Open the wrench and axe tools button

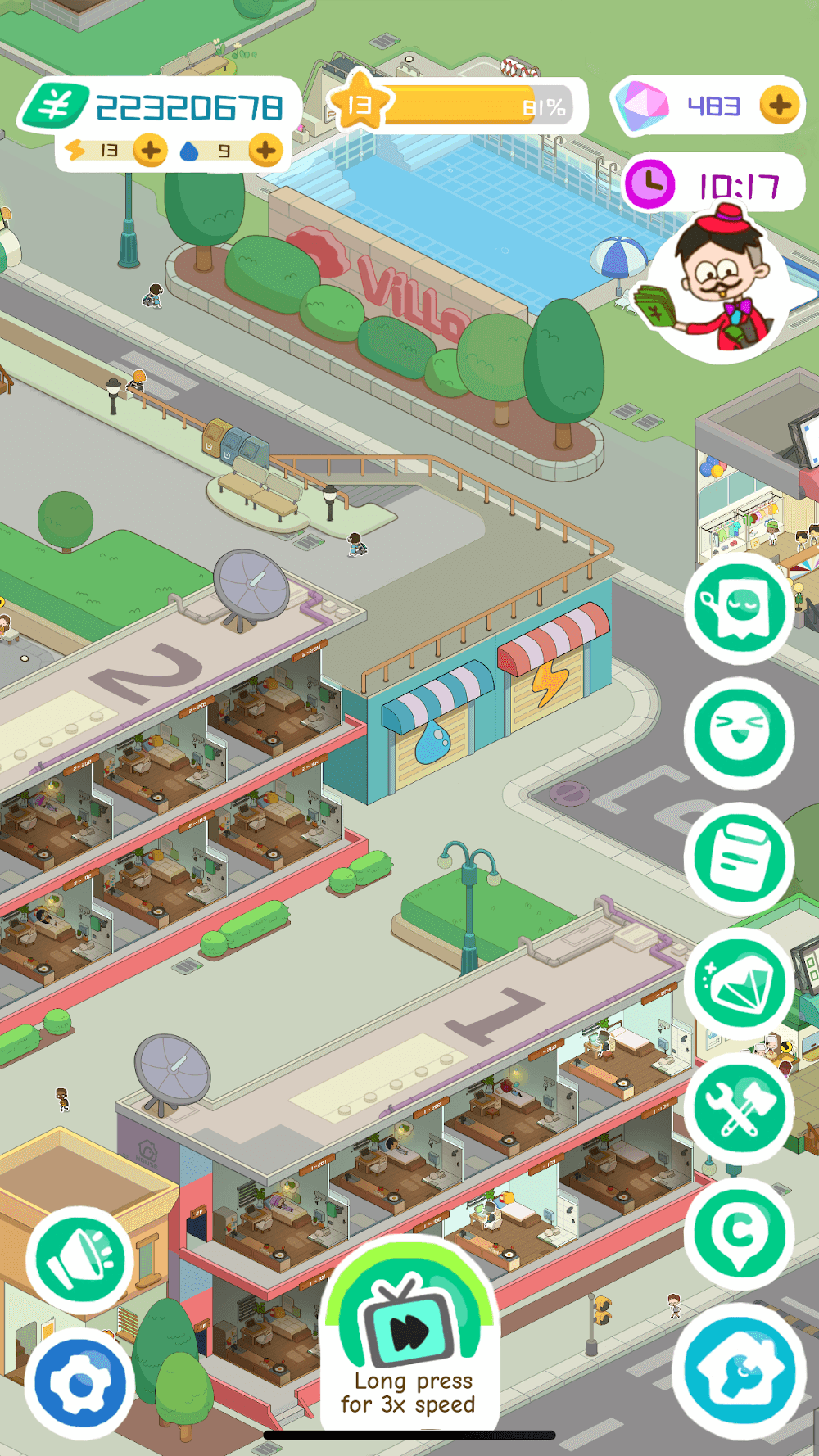739,1109
